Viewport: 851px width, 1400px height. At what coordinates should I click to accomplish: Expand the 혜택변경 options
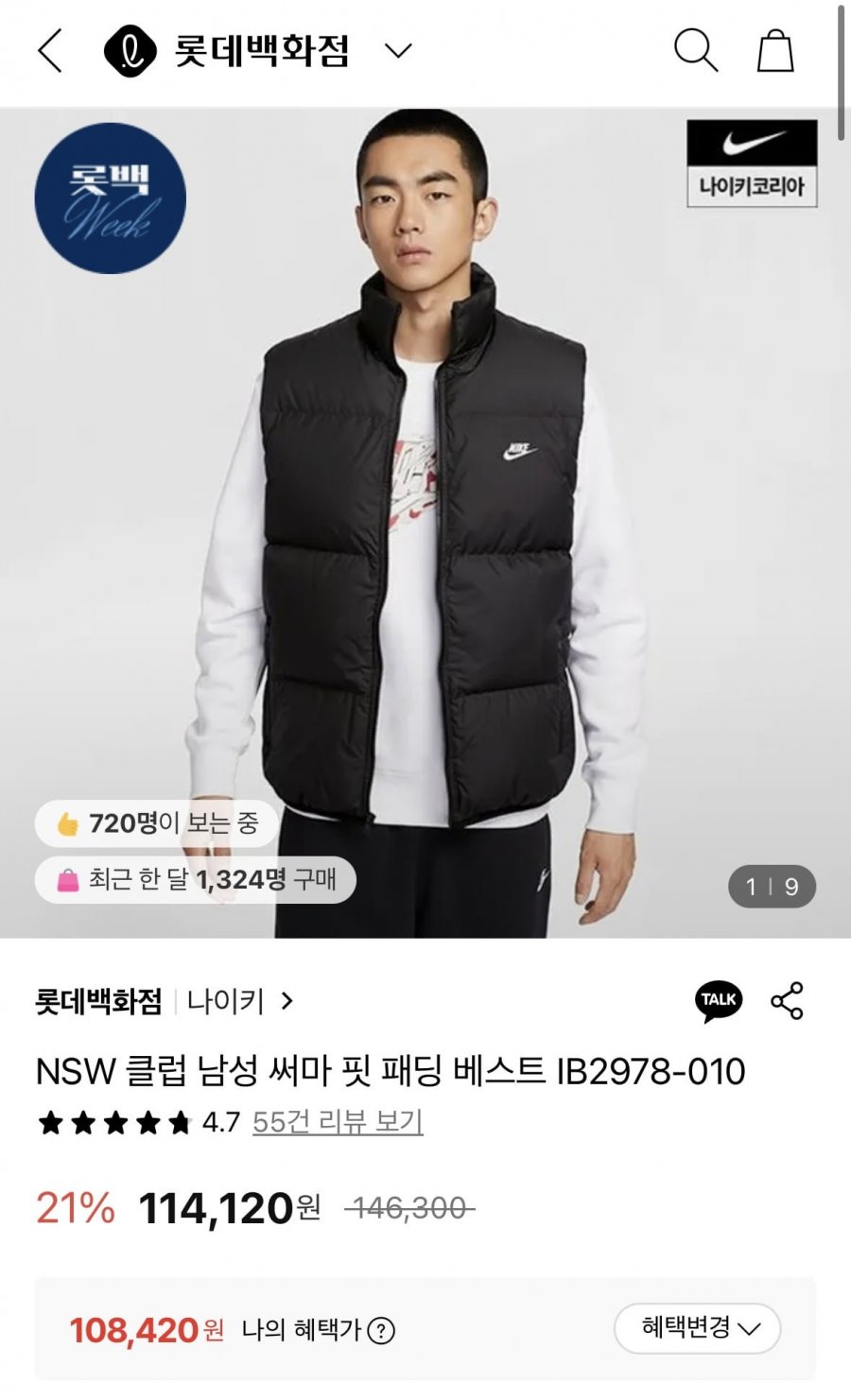(697, 1328)
